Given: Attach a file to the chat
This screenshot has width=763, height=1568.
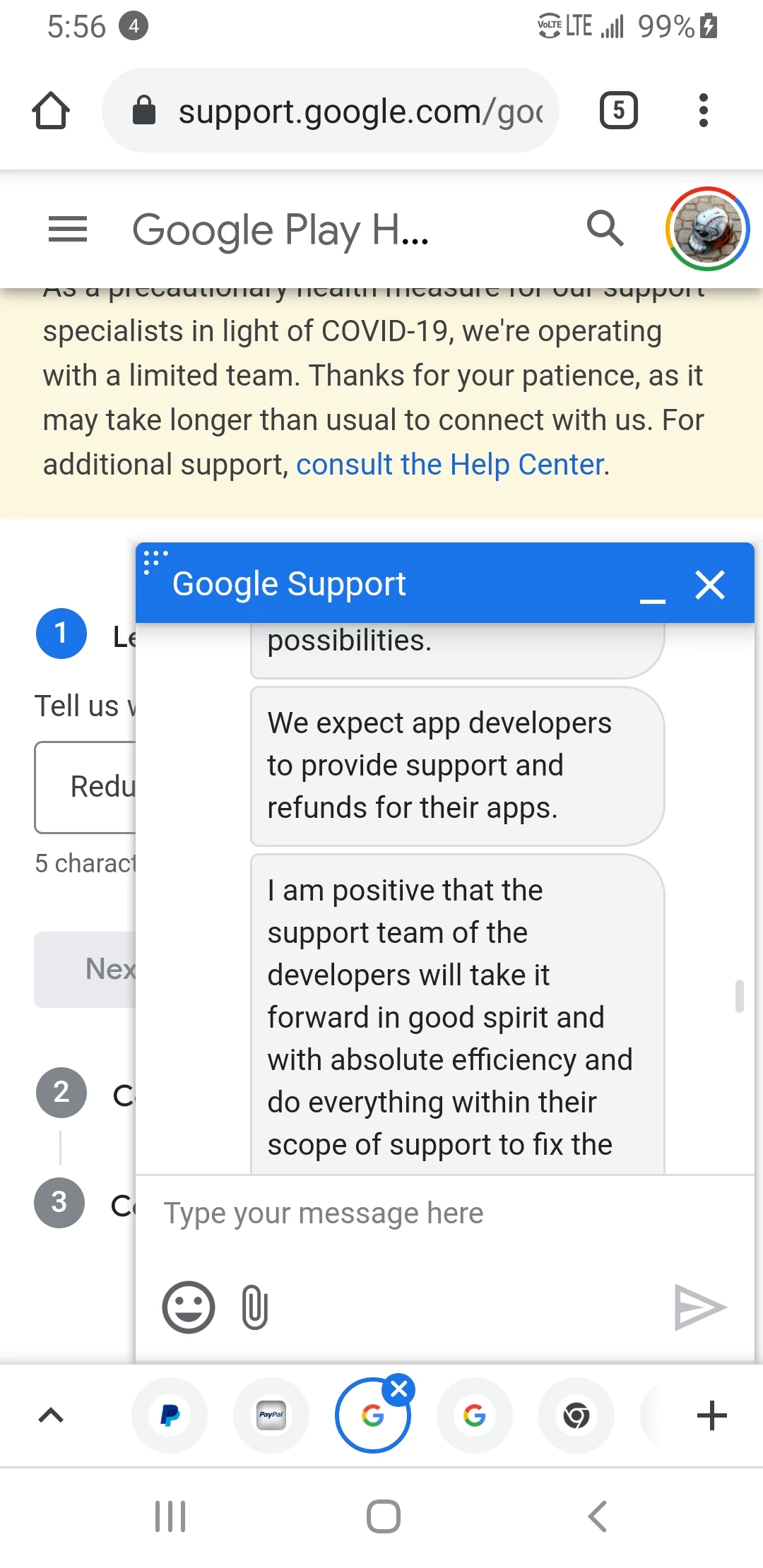Looking at the screenshot, I should (x=255, y=1307).
